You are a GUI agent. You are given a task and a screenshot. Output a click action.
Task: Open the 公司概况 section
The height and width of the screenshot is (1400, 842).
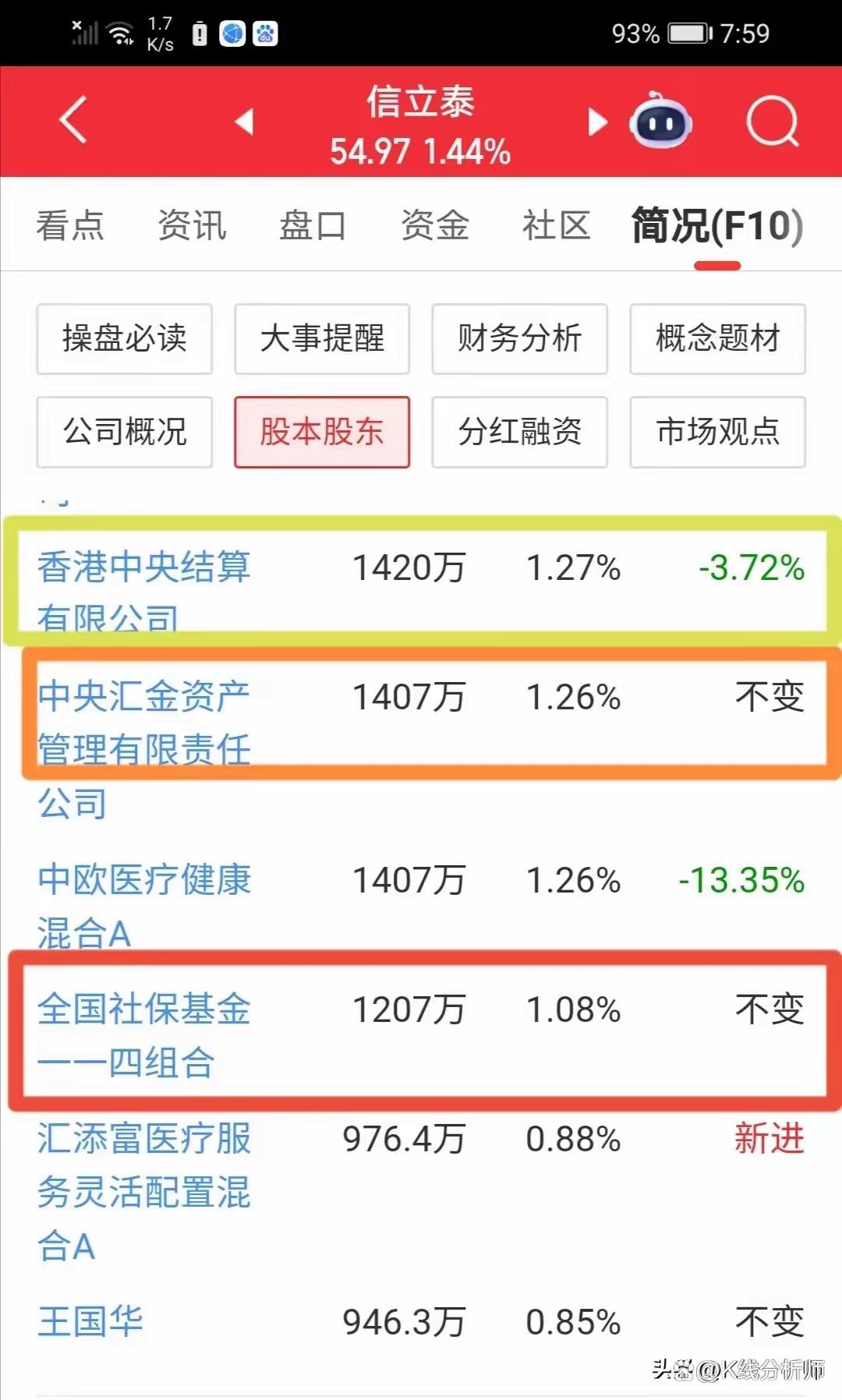[125, 432]
